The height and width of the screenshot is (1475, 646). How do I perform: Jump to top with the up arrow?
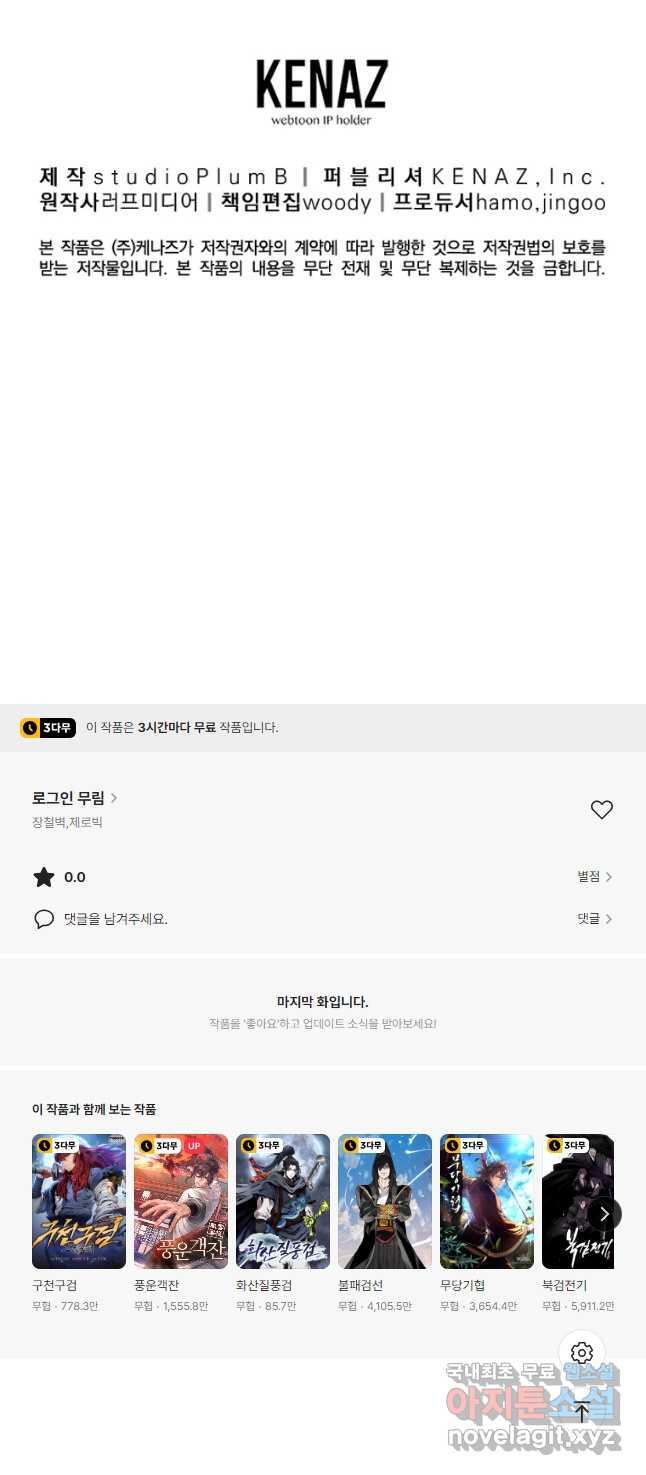(582, 1412)
